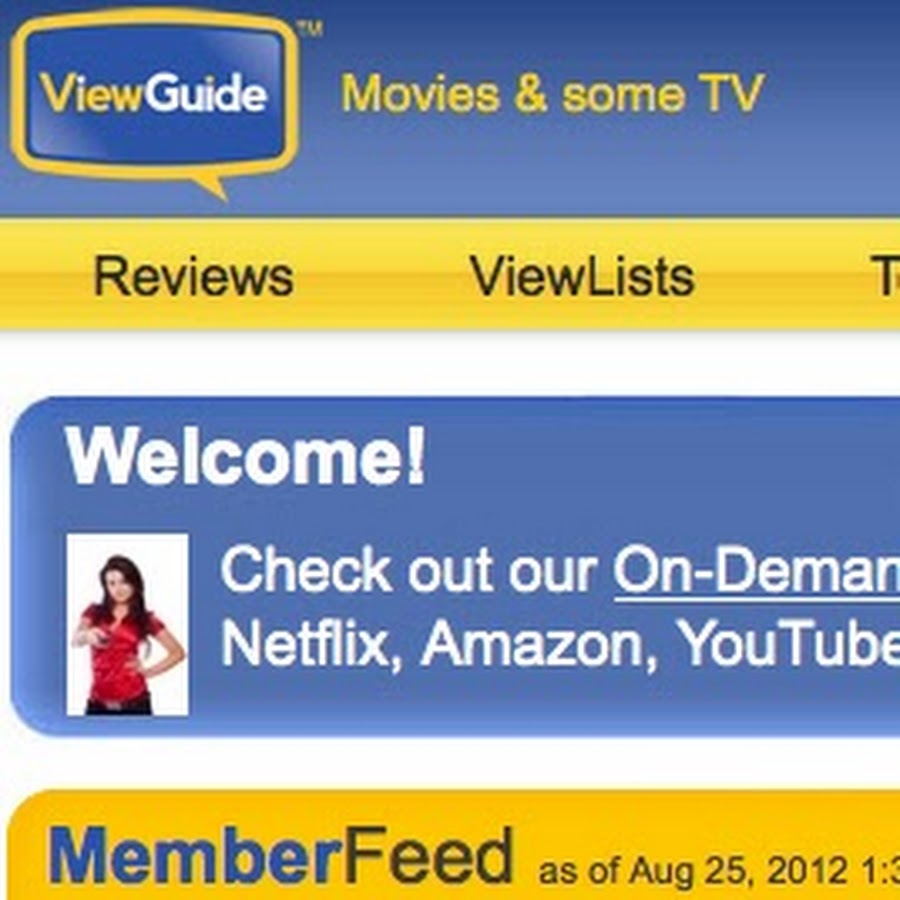Follow the On-Demand link
900x900 pixels.
[x=757, y=572]
